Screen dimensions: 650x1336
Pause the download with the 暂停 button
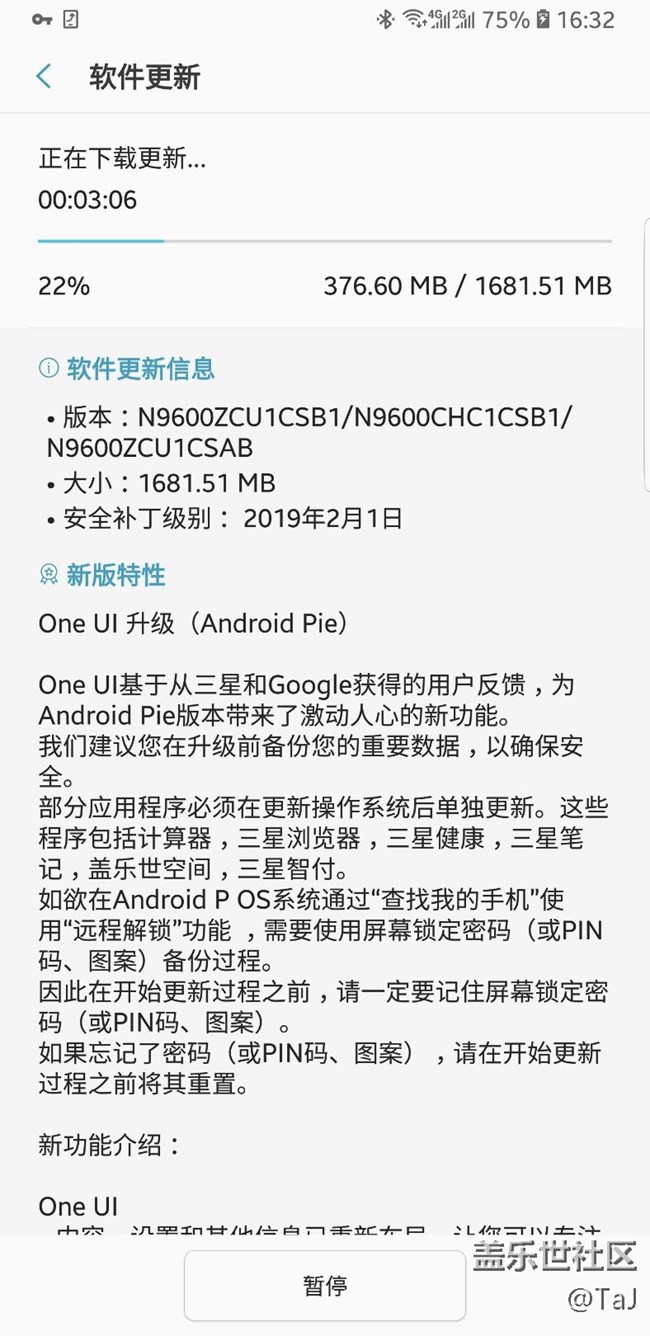point(324,1285)
